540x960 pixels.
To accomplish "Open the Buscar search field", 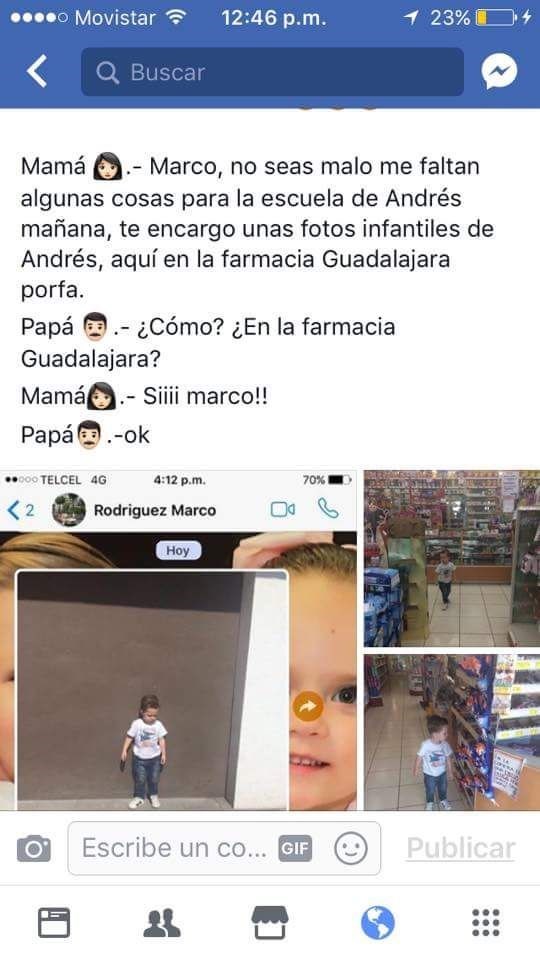I will [272, 72].
